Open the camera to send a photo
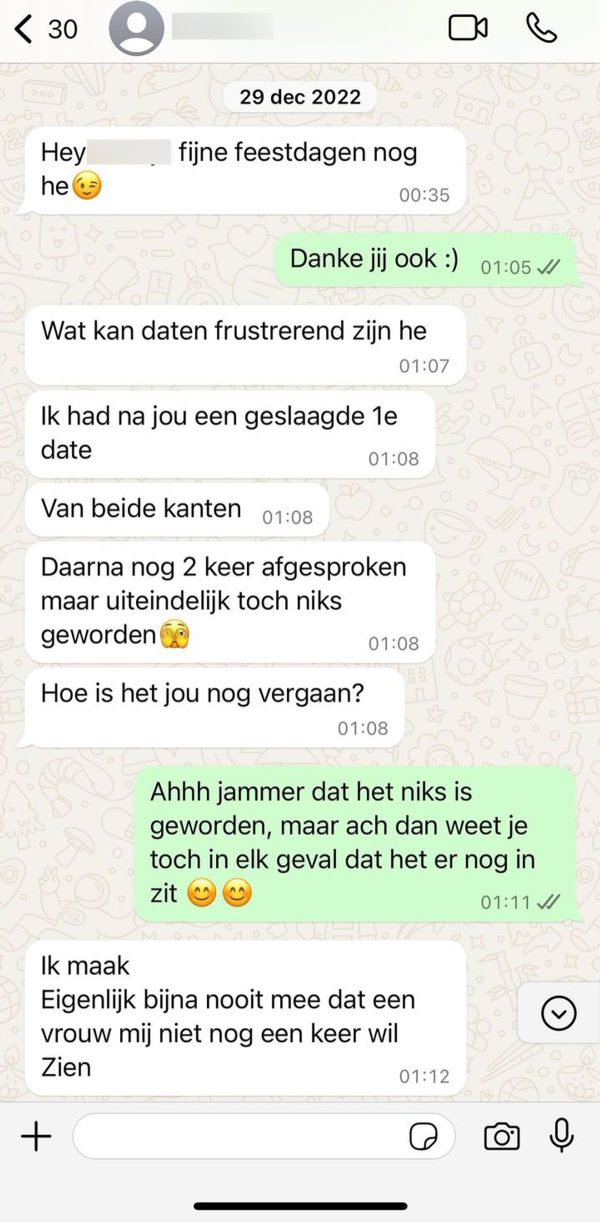Image resolution: width=600 pixels, height=1222 pixels. point(502,1136)
